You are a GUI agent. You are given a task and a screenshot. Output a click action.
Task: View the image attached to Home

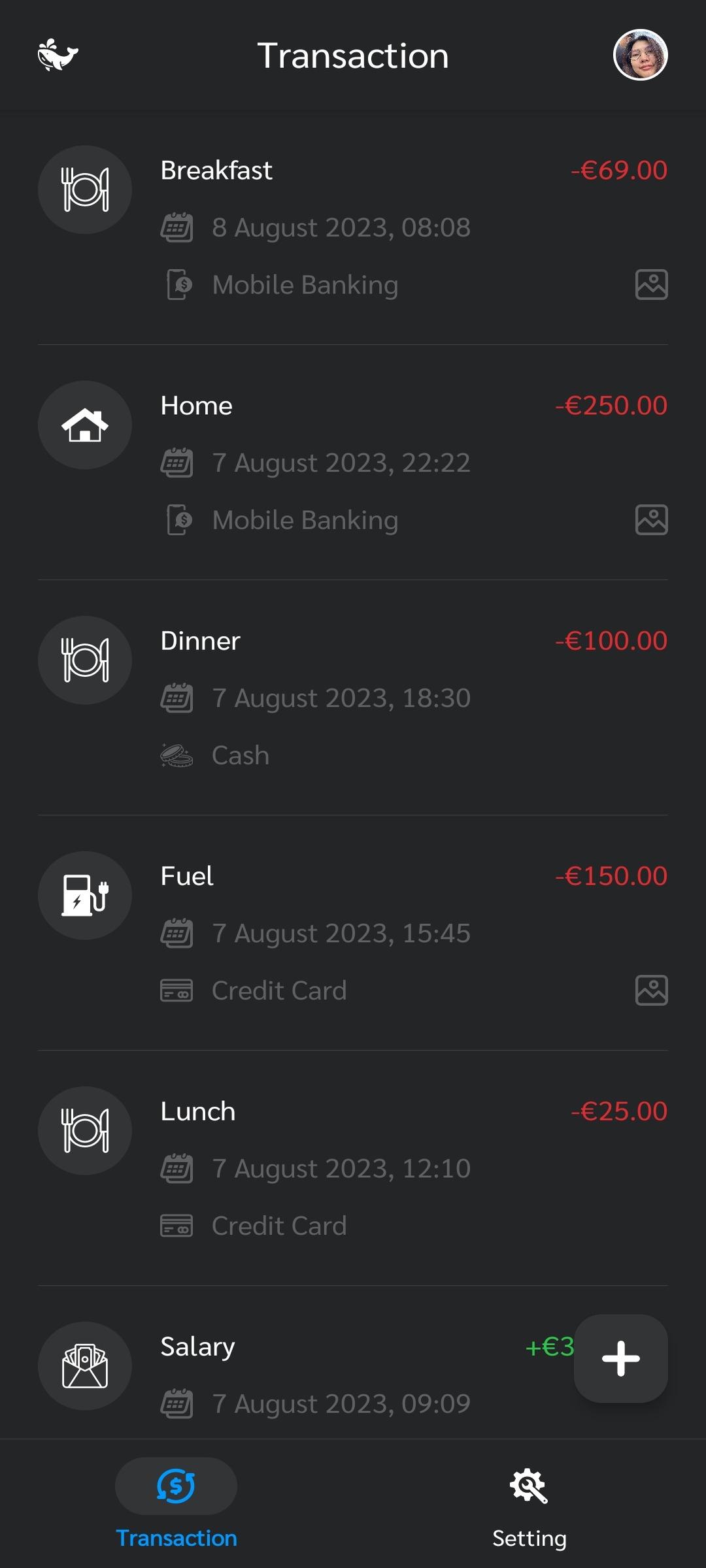651,520
